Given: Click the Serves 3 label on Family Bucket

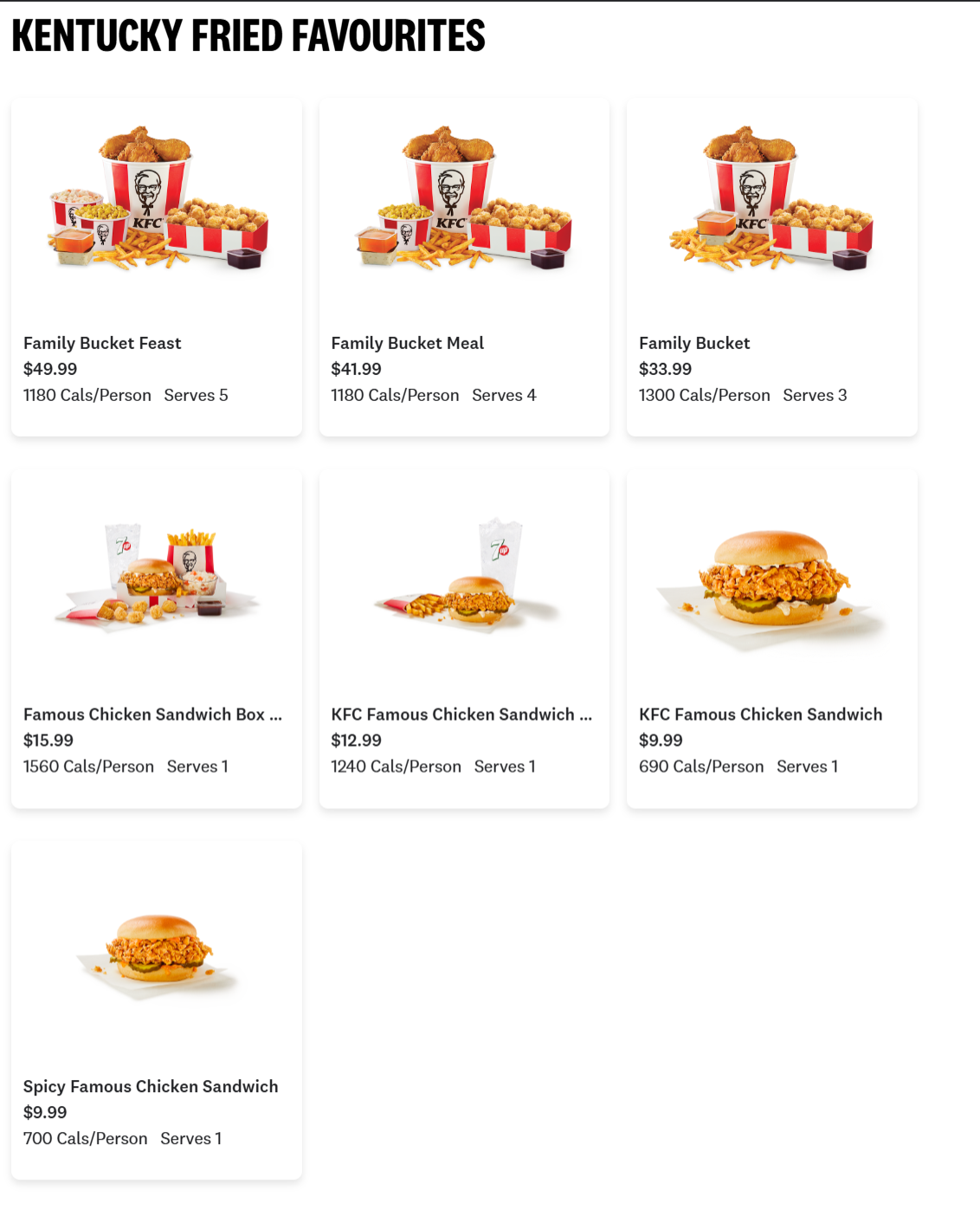Looking at the screenshot, I should (x=815, y=395).
